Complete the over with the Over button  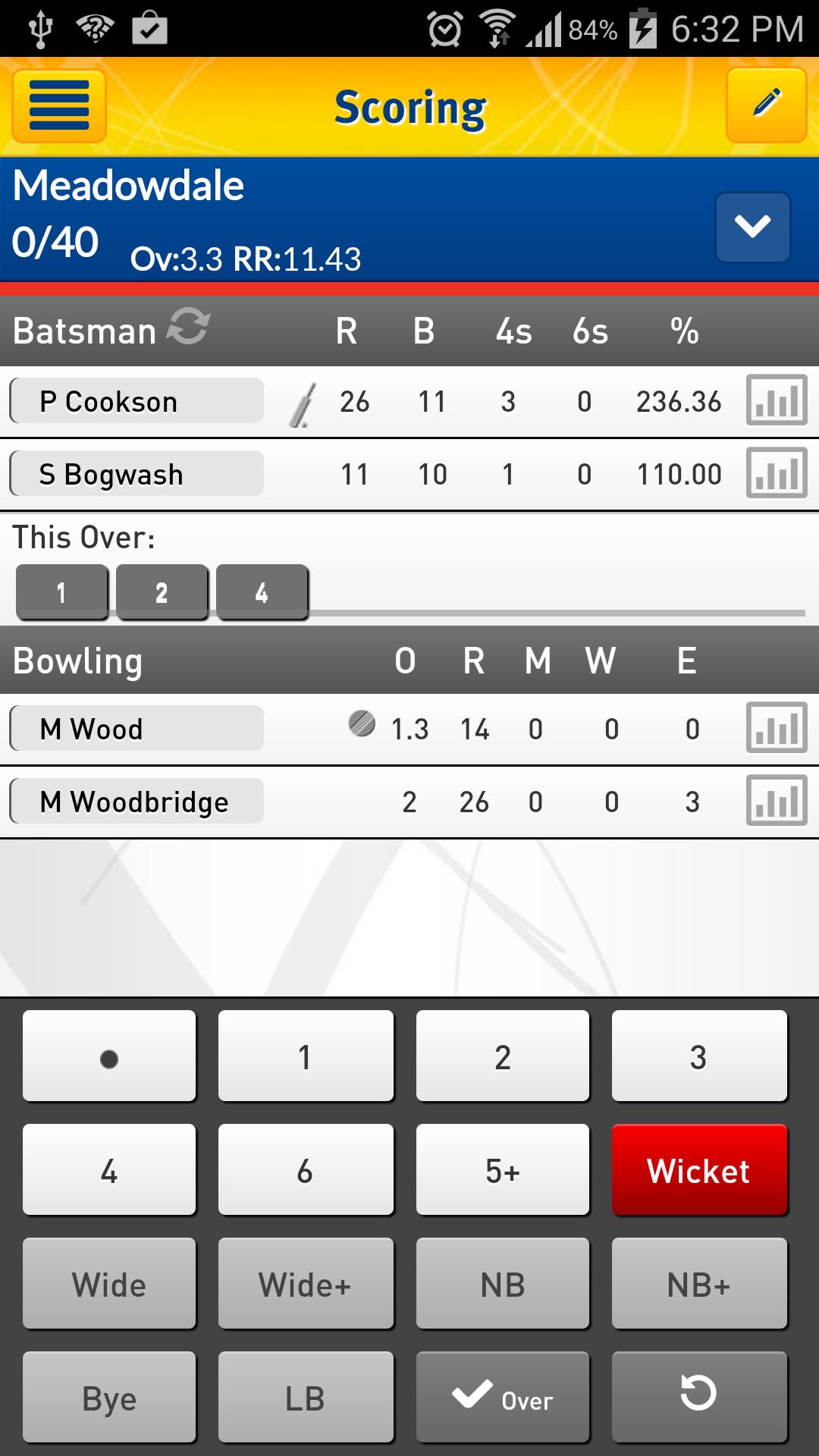point(502,1398)
